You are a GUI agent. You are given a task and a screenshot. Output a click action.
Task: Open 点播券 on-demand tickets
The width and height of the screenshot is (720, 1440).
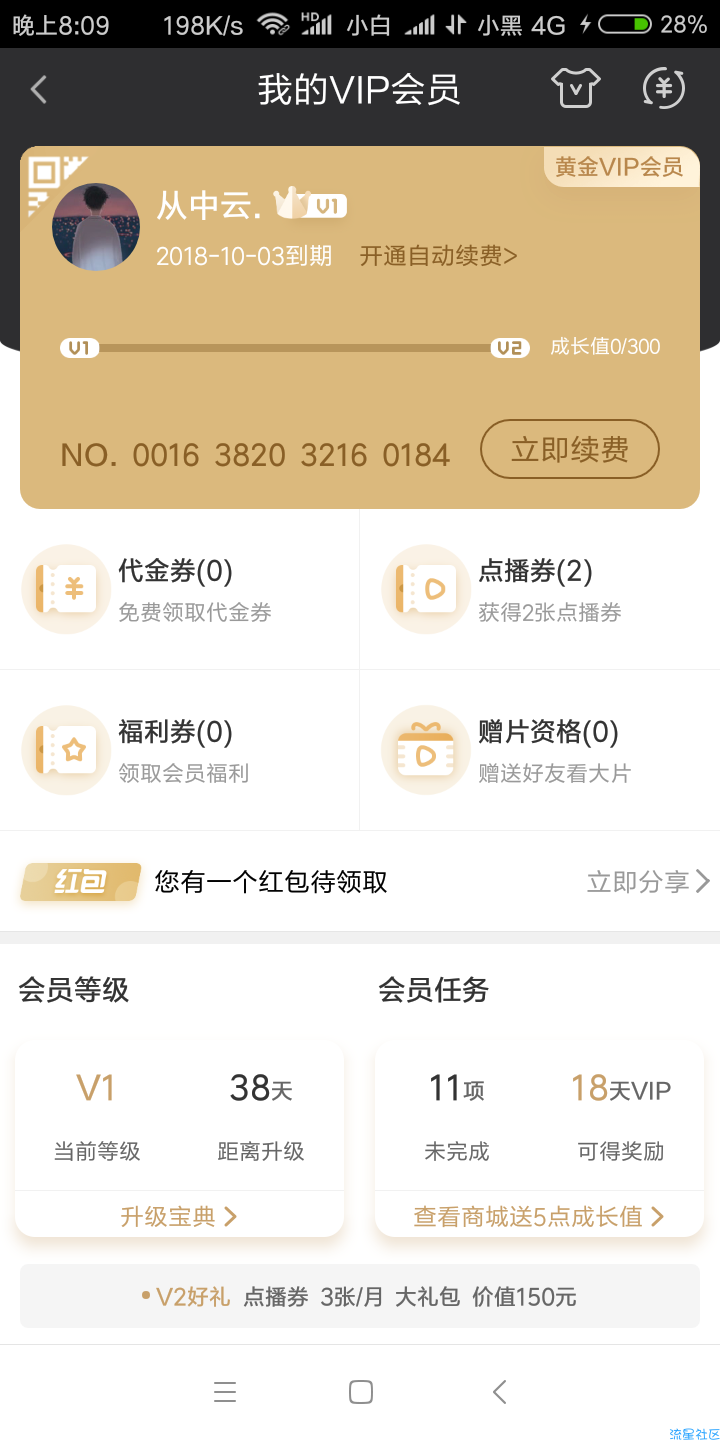coord(540,589)
